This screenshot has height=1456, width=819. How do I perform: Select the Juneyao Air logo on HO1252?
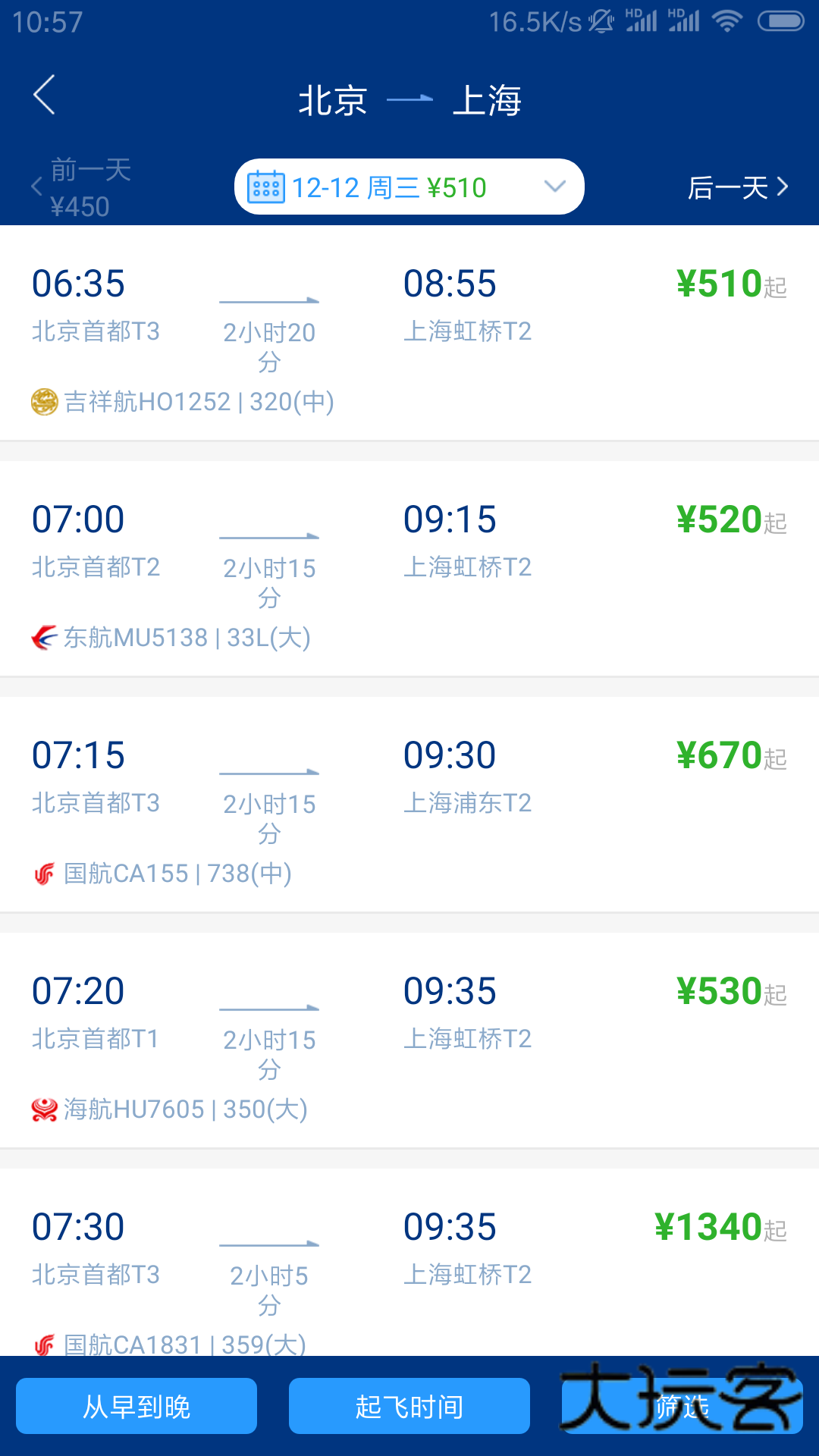[43, 402]
